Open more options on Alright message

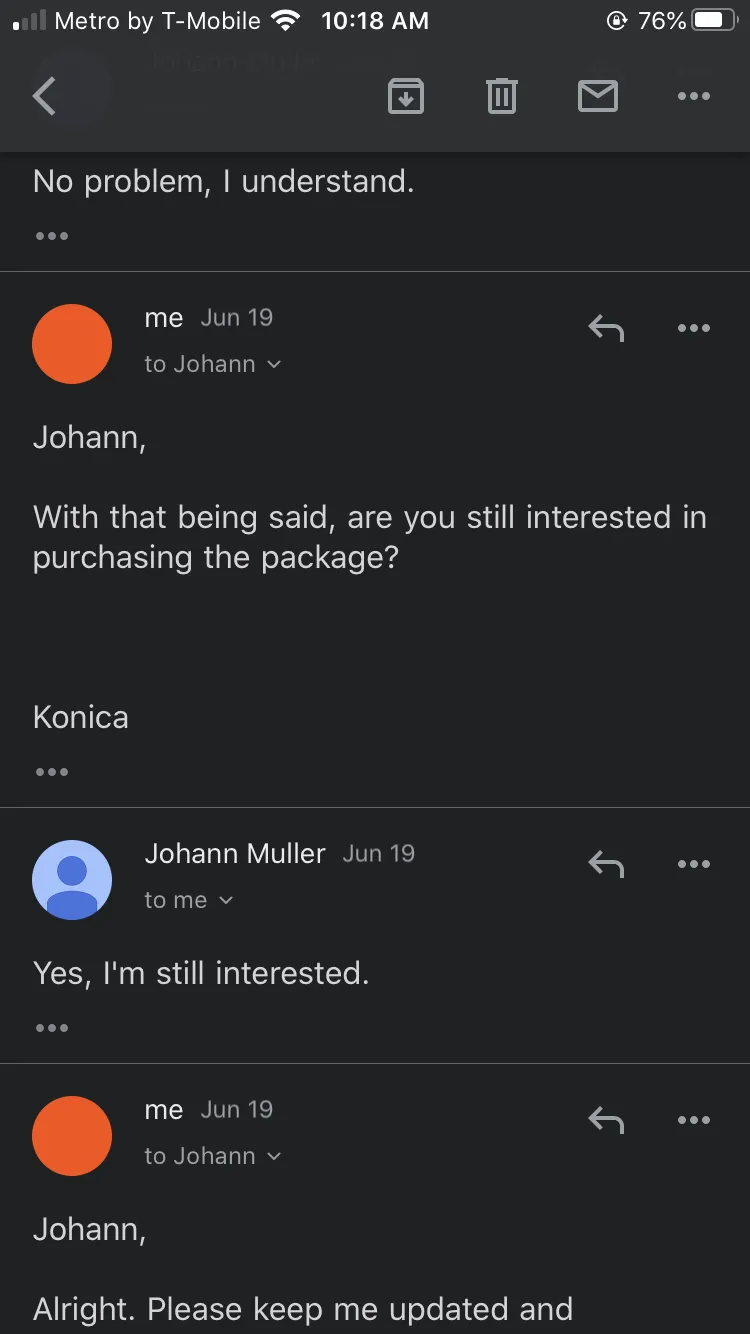[x=693, y=1120]
